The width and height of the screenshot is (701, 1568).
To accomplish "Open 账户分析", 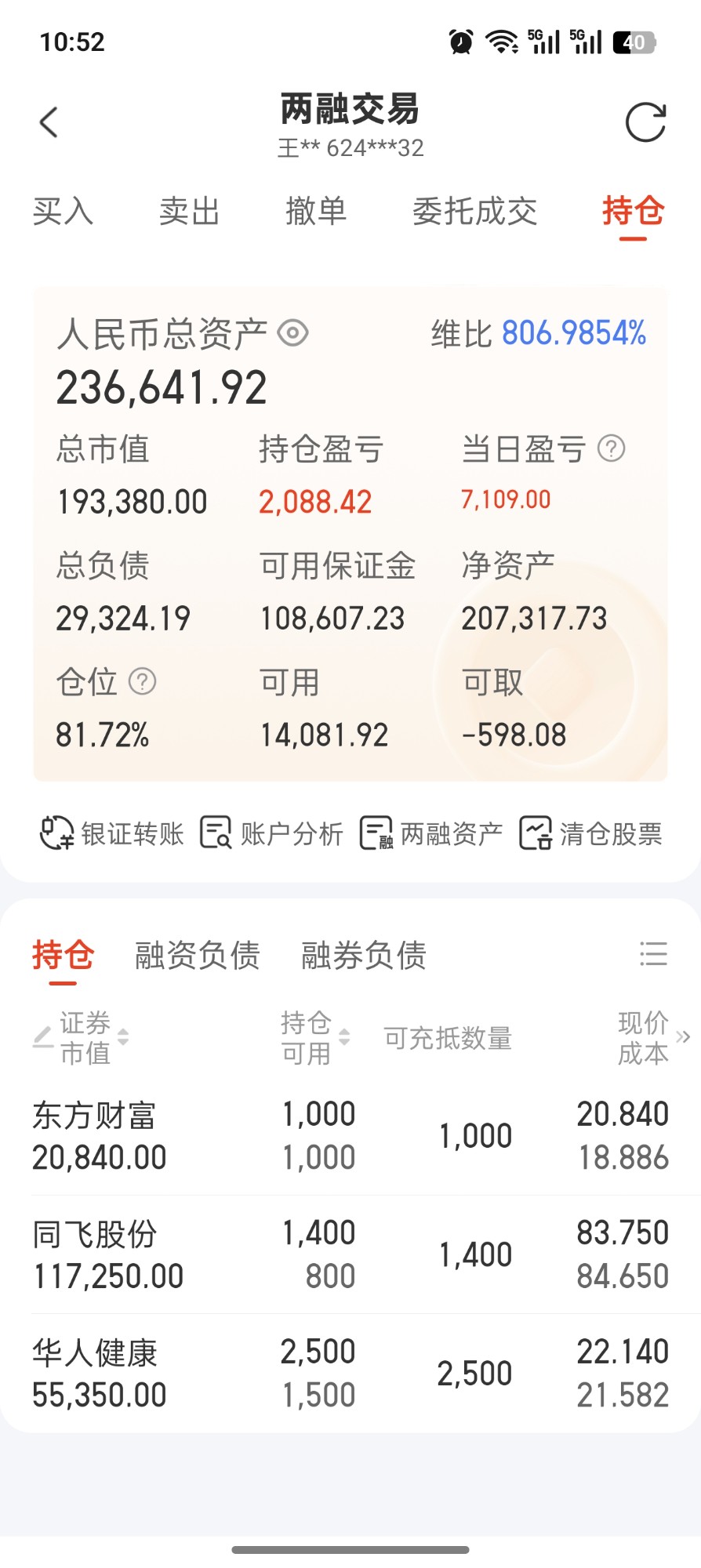I will pyautogui.click(x=271, y=833).
